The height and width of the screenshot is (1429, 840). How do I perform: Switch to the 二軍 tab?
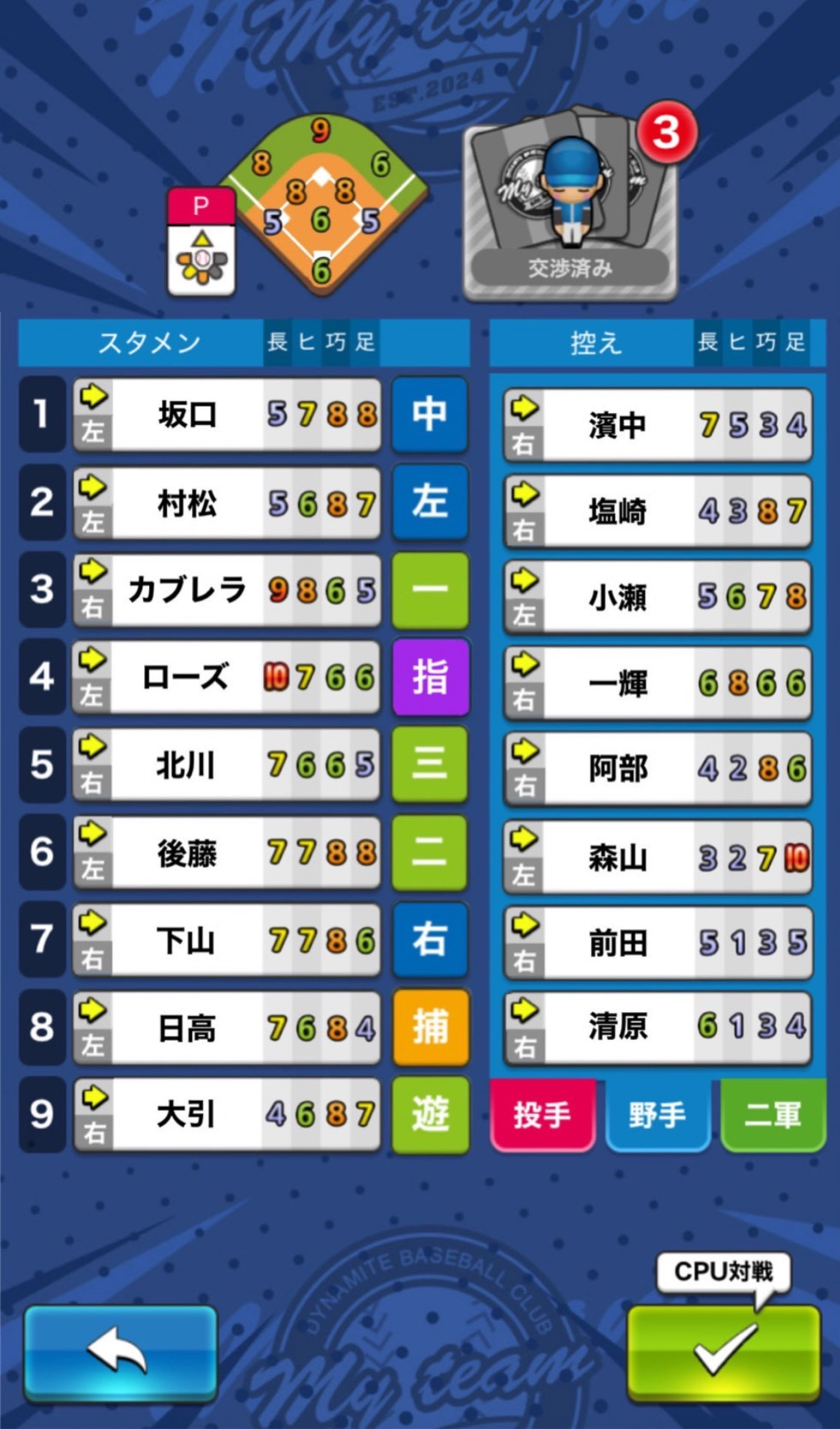click(773, 1115)
